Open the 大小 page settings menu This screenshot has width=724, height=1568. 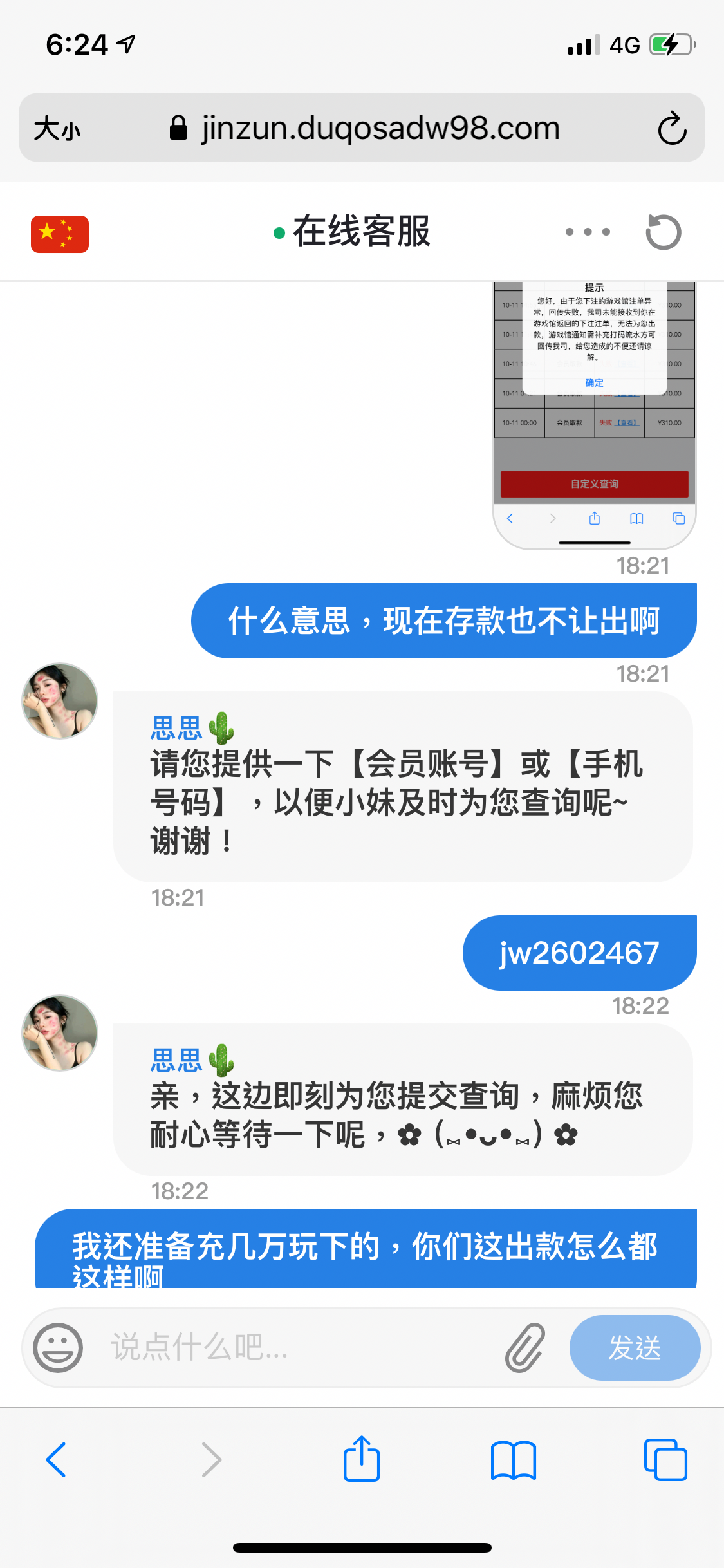[x=57, y=128]
